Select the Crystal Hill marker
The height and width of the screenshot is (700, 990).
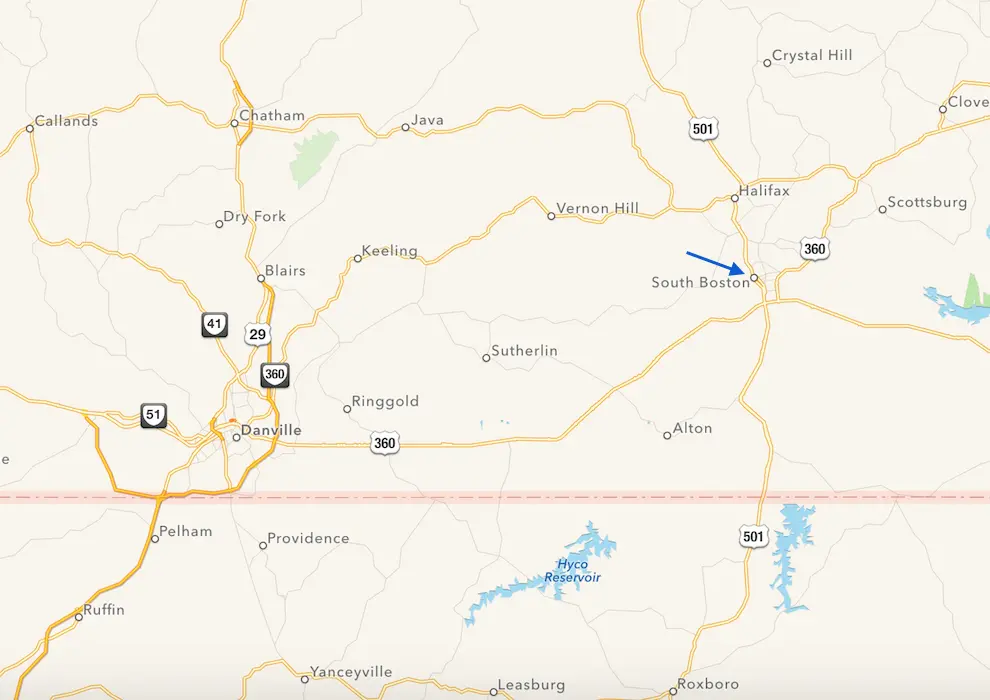coord(767,63)
